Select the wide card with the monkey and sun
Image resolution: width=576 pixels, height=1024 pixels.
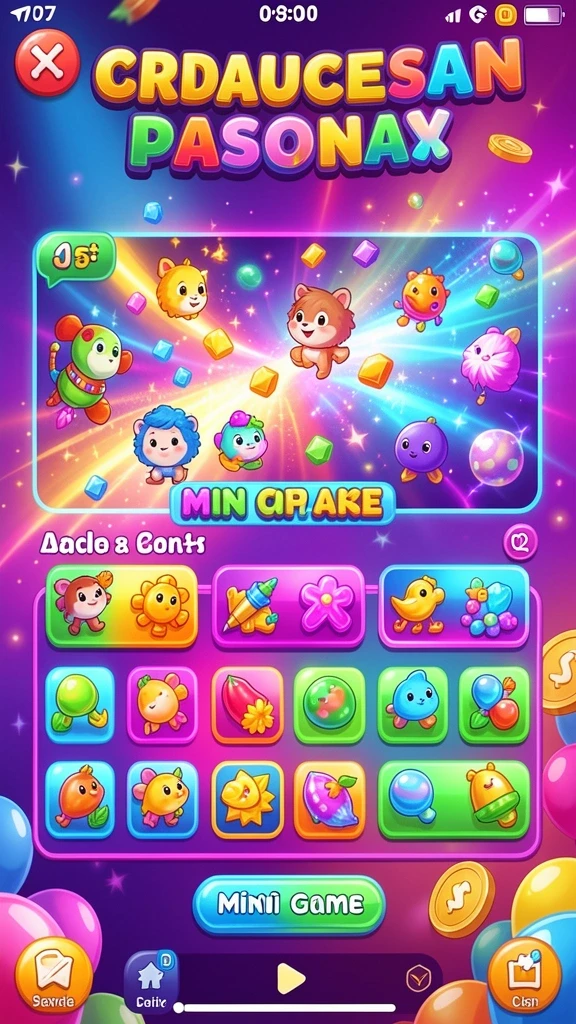tap(121, 606)
